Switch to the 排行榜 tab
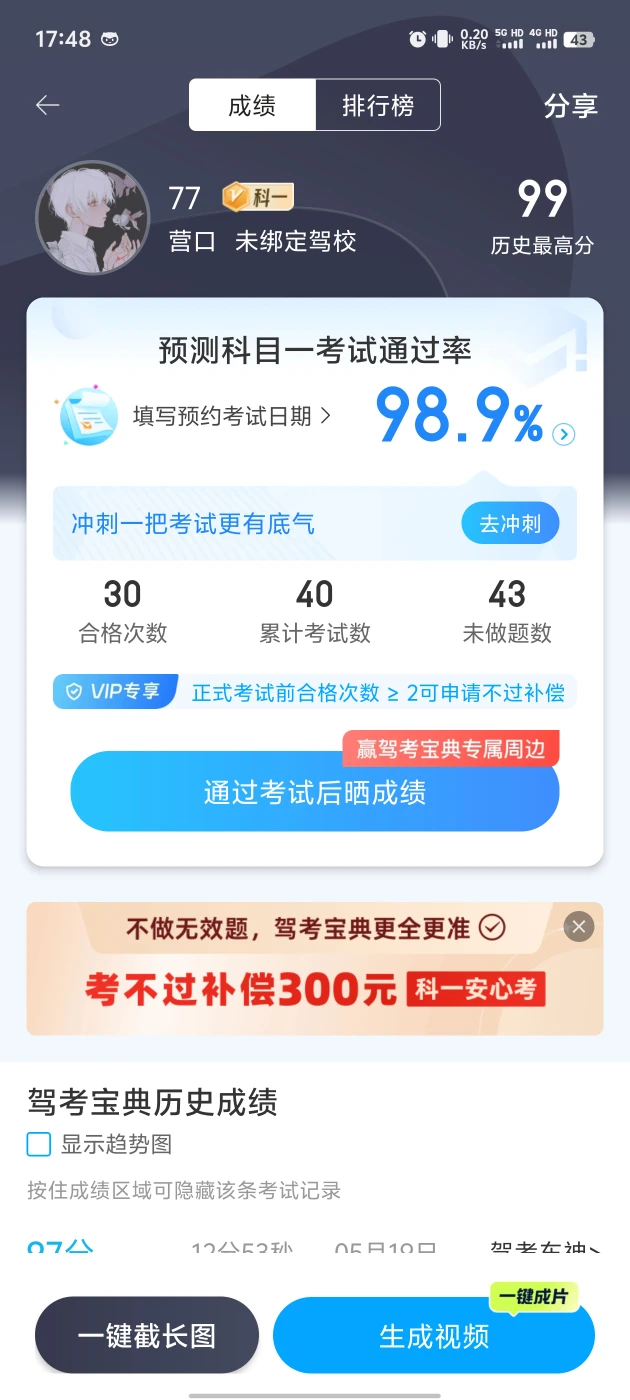 (x=378, y=105)
